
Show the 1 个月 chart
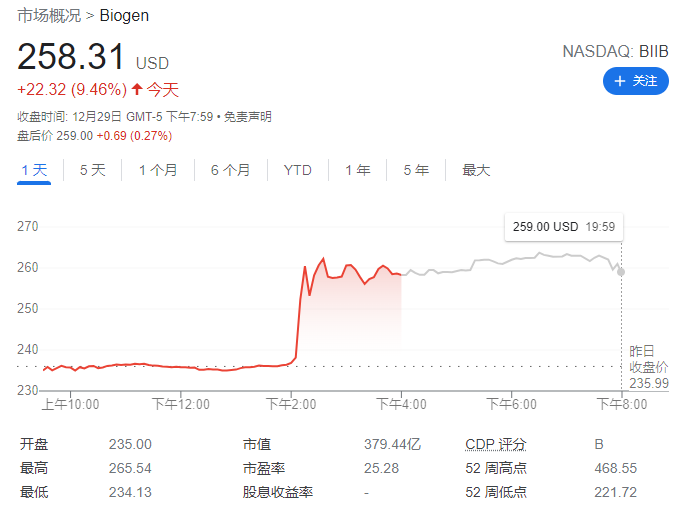[158, 170]
